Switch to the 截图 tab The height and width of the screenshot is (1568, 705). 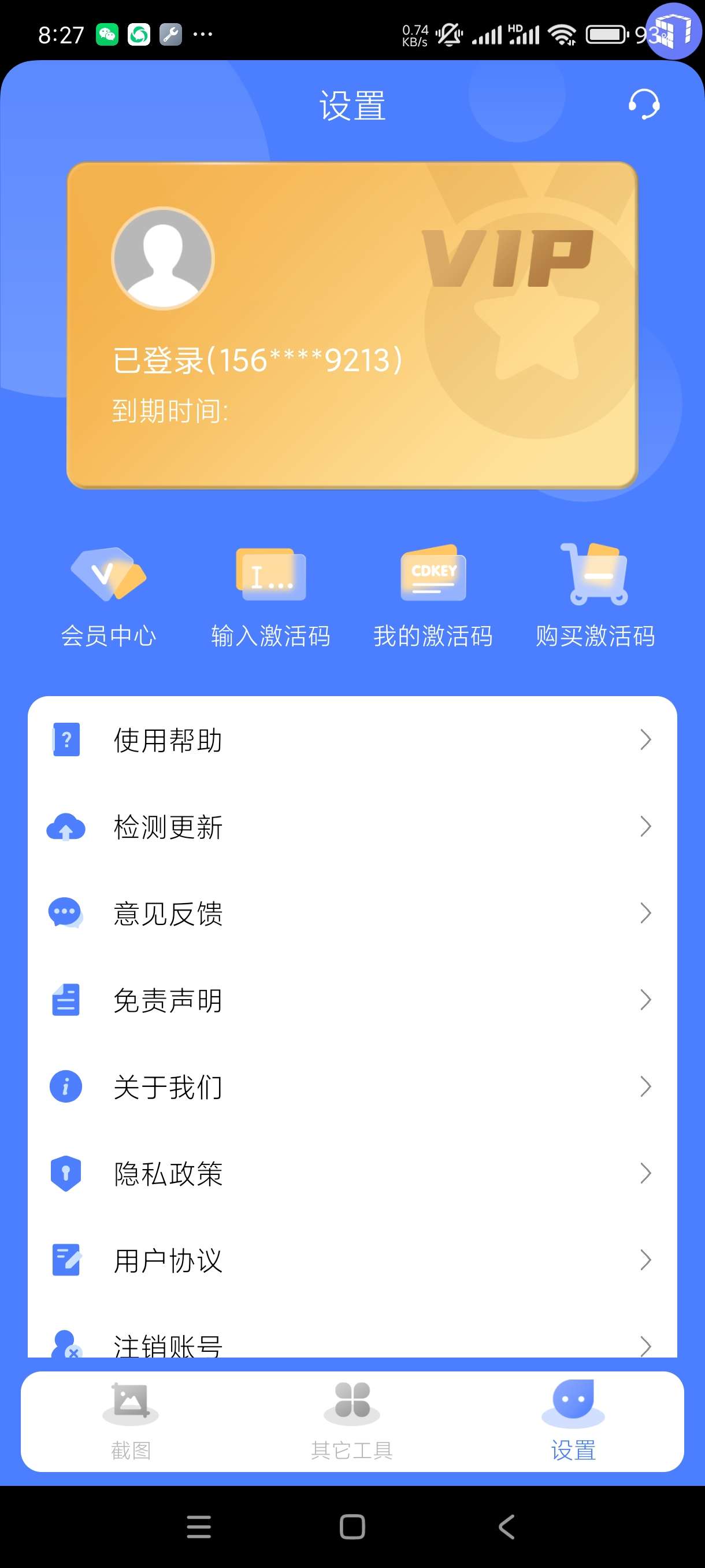pos(131,1421)
